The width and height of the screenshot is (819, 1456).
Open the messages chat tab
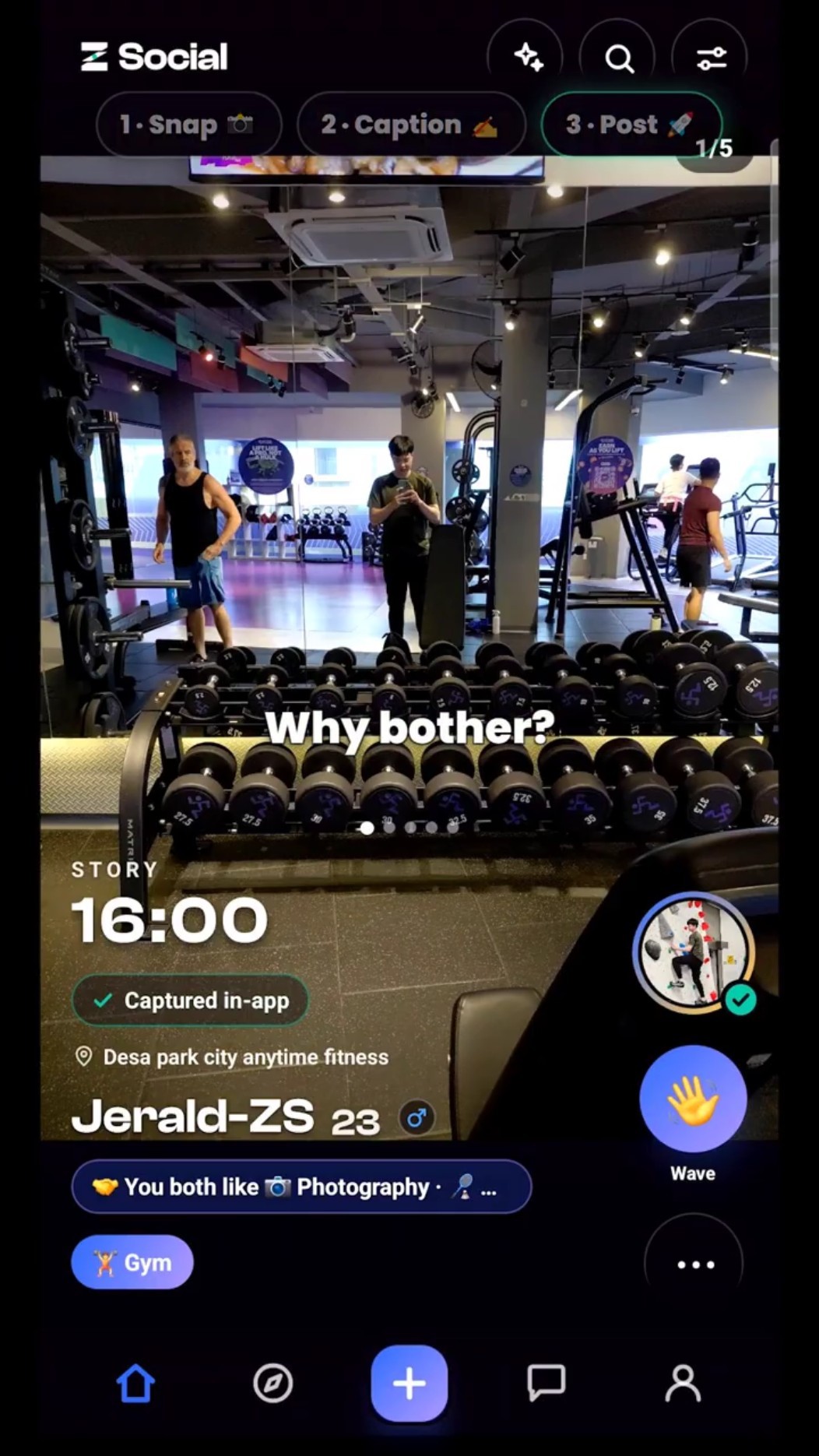tap(546, 1384)
